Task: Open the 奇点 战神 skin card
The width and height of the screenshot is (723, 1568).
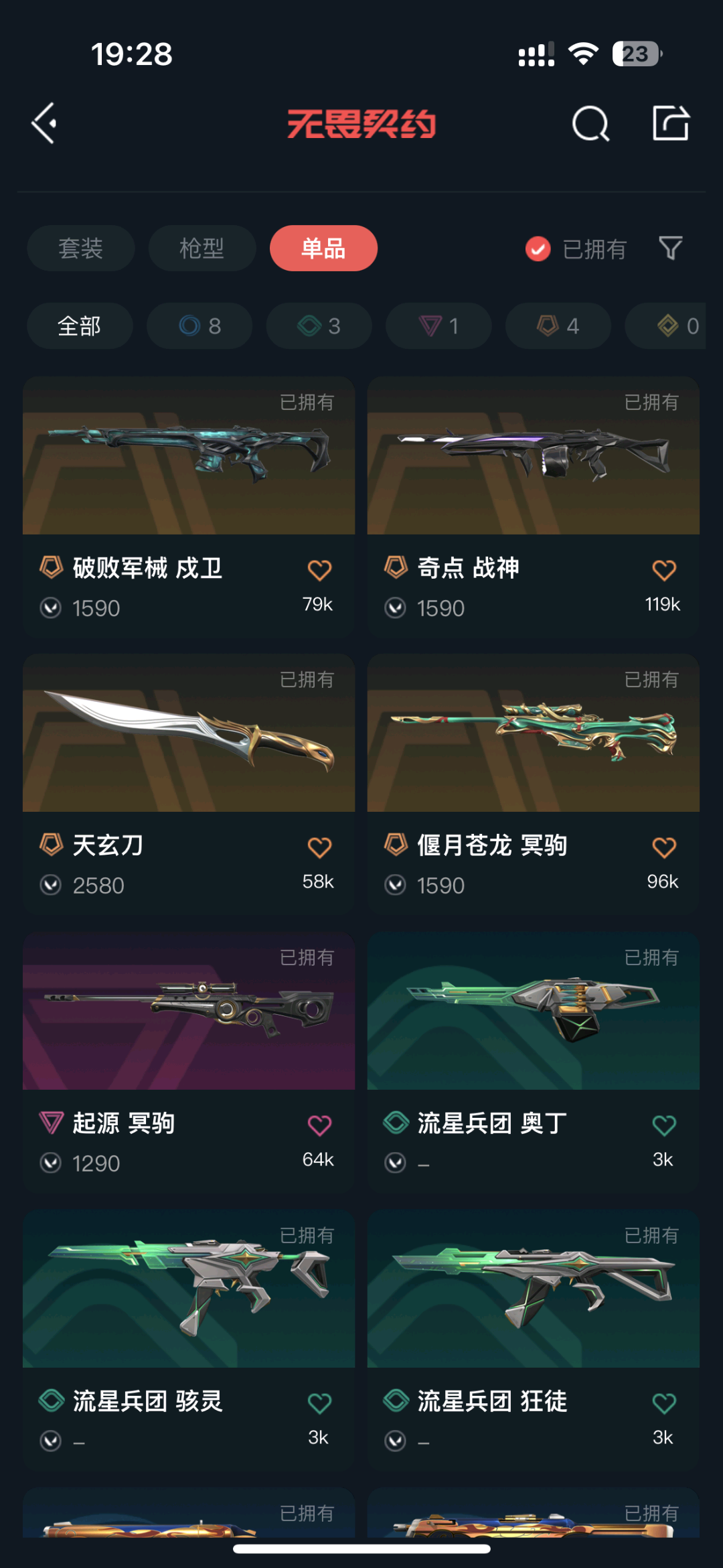Action: tap(533, 469)
